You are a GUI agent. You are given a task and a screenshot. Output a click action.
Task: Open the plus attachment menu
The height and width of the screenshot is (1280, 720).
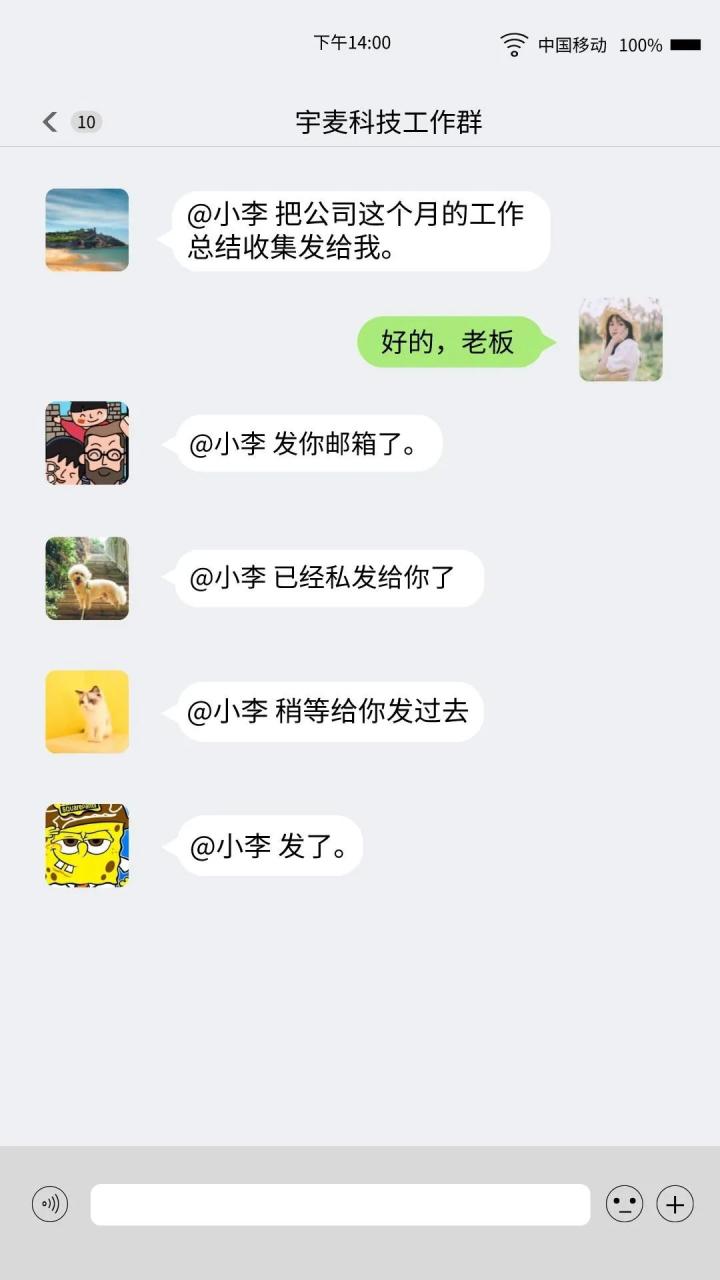(x=676, y=1205)
